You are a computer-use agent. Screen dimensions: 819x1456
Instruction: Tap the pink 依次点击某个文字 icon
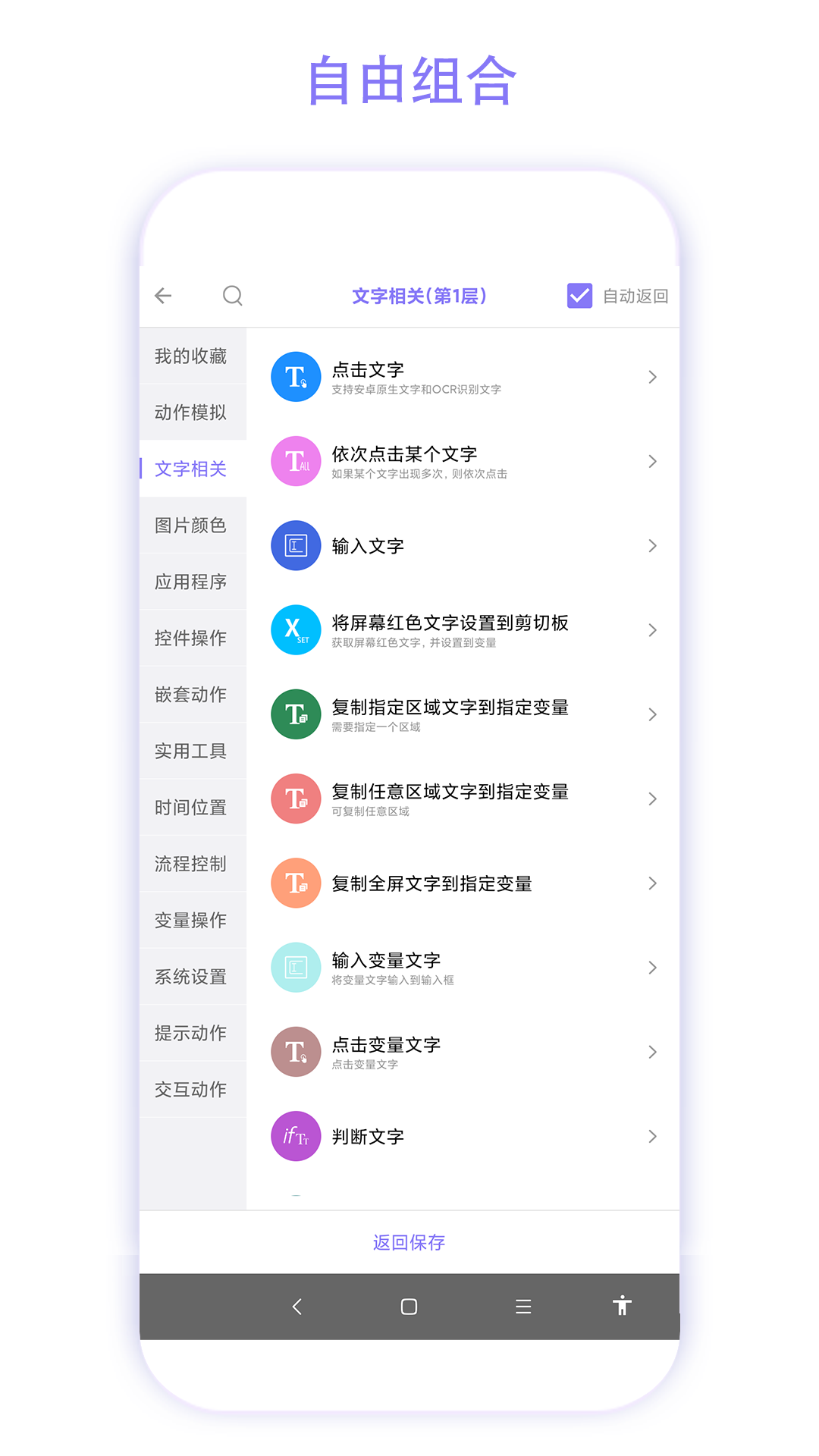[296, 461]
